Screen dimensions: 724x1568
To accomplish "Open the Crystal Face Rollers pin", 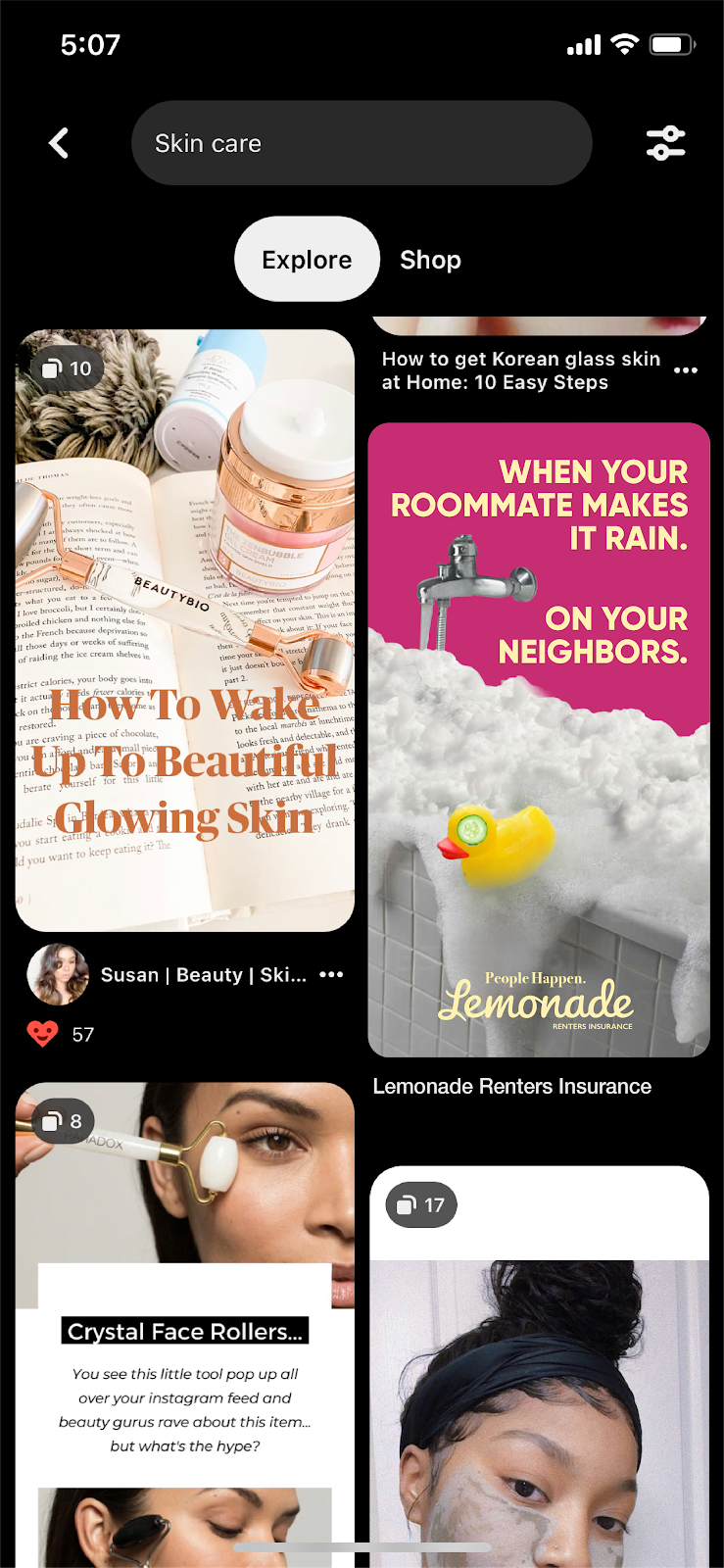I will tap(185, 1323).
